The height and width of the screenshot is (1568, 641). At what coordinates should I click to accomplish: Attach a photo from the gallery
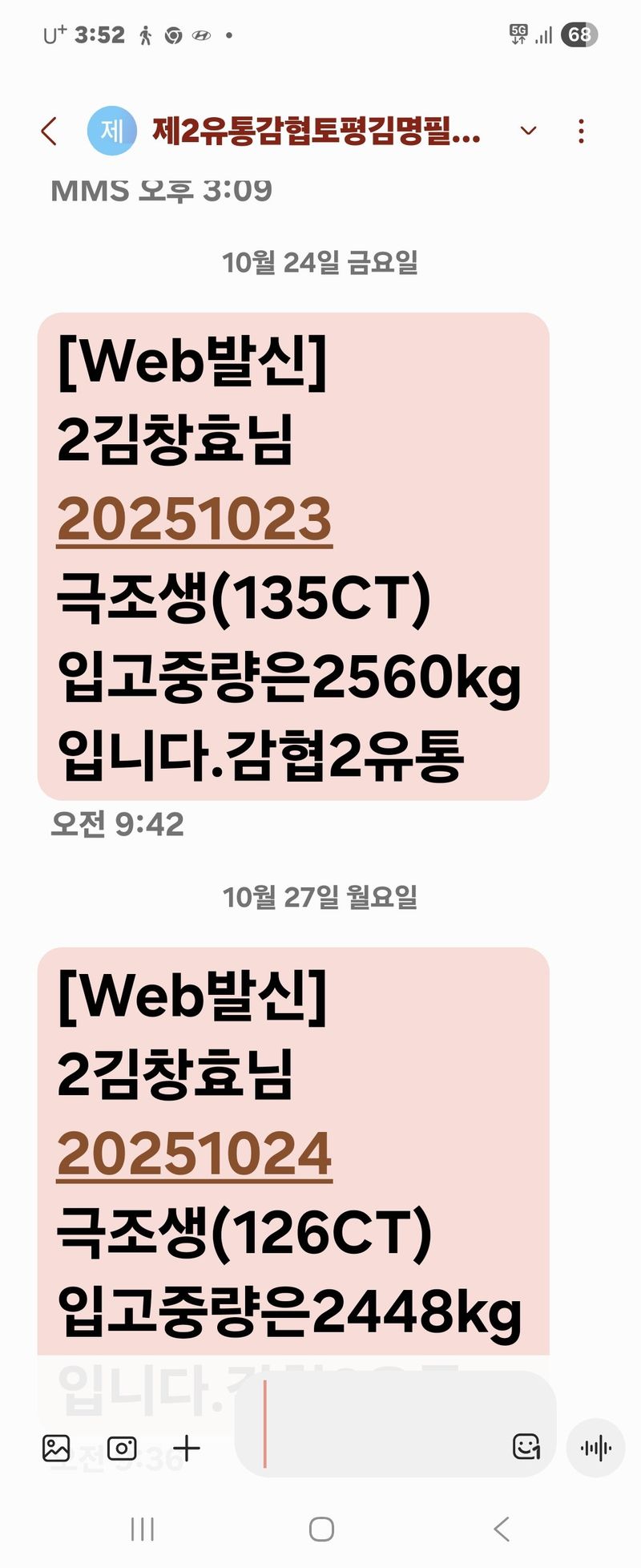56,1448
